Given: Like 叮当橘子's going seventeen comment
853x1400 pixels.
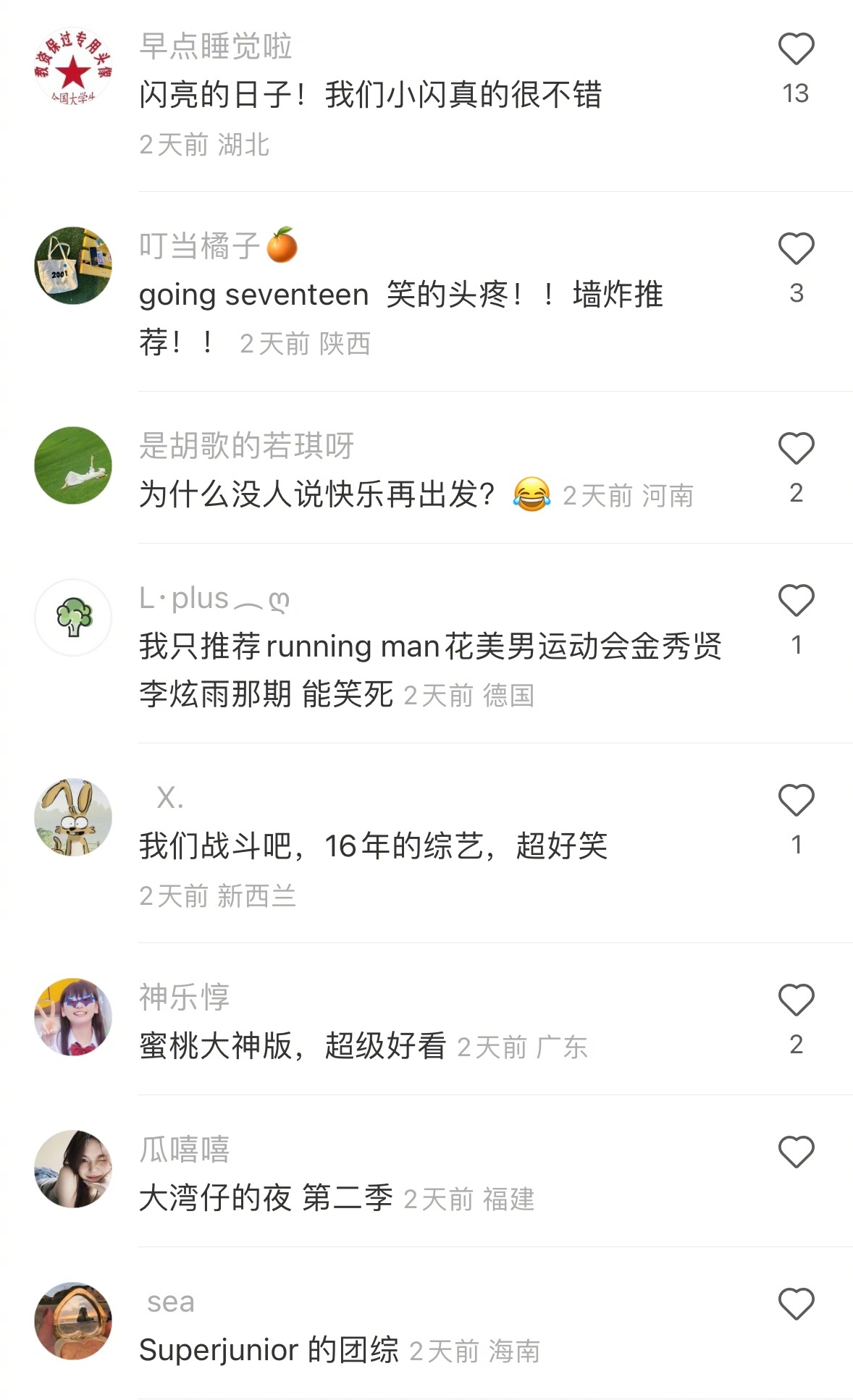Looking at the screenshot, I should tap(796, 249).
